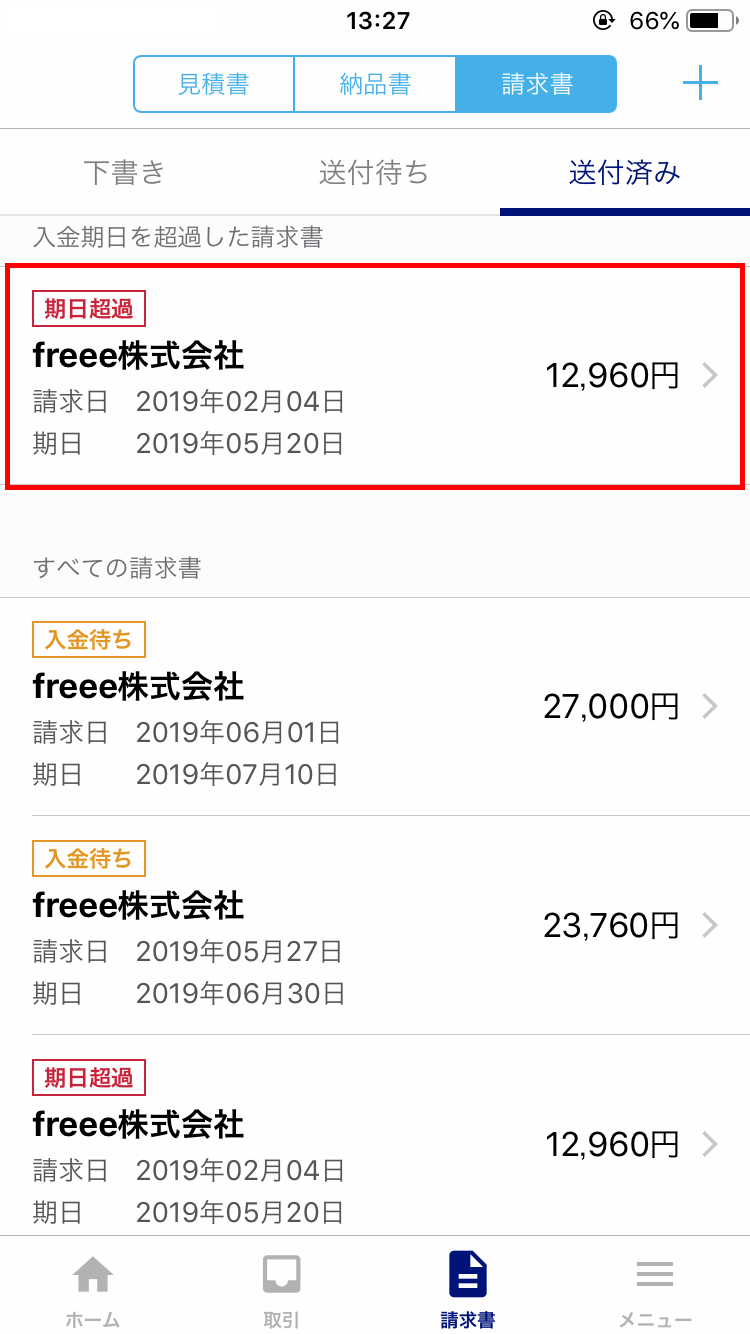Select the 請求書 segment at top
750x1334 pixels.
(x=536, y=84)
